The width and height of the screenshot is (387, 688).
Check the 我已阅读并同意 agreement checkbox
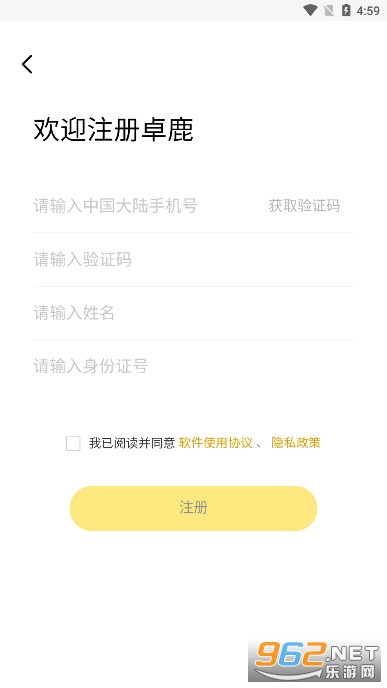[73, 443]
